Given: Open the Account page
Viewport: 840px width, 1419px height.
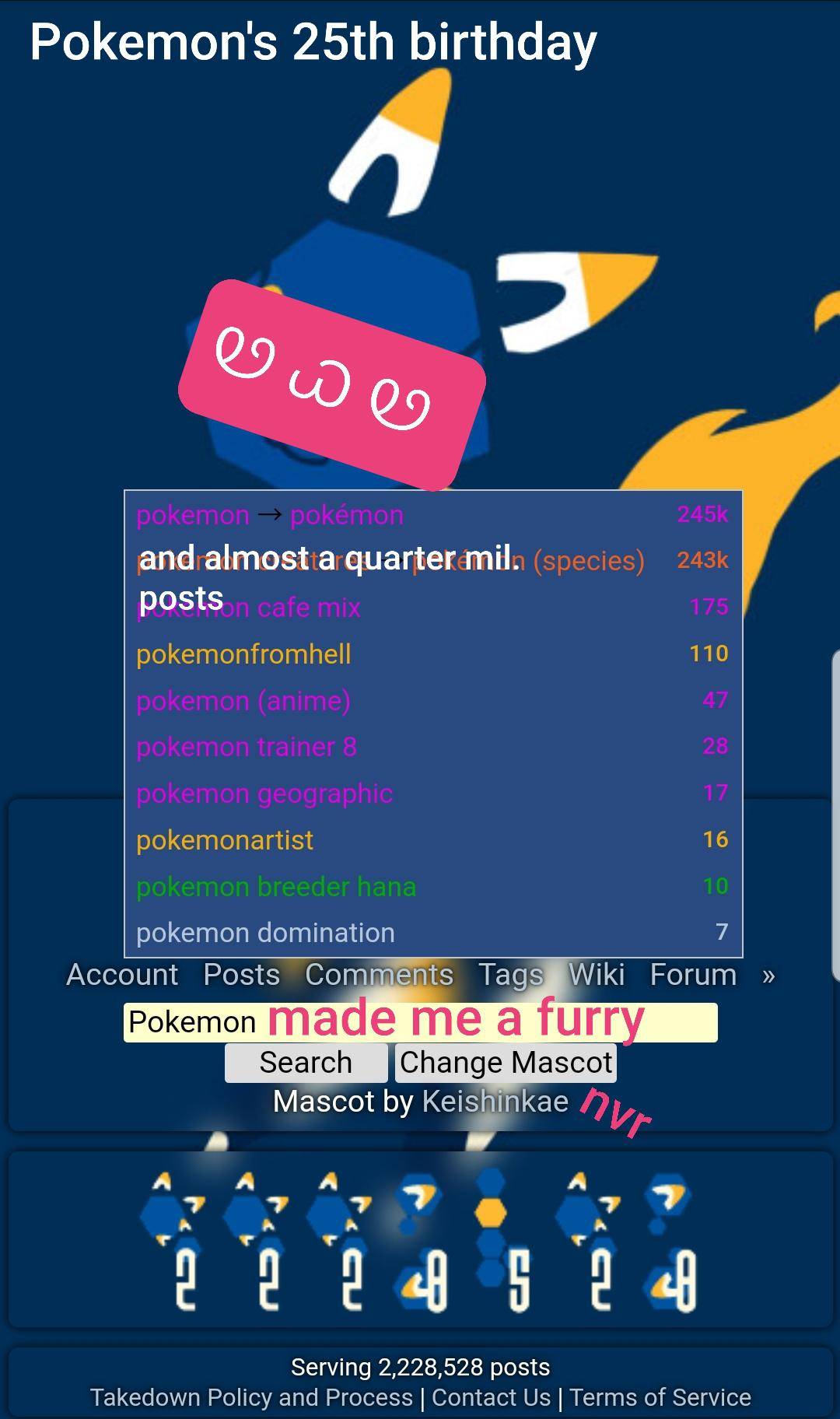Looking at the screenshot, I should [x=122, y=974].
